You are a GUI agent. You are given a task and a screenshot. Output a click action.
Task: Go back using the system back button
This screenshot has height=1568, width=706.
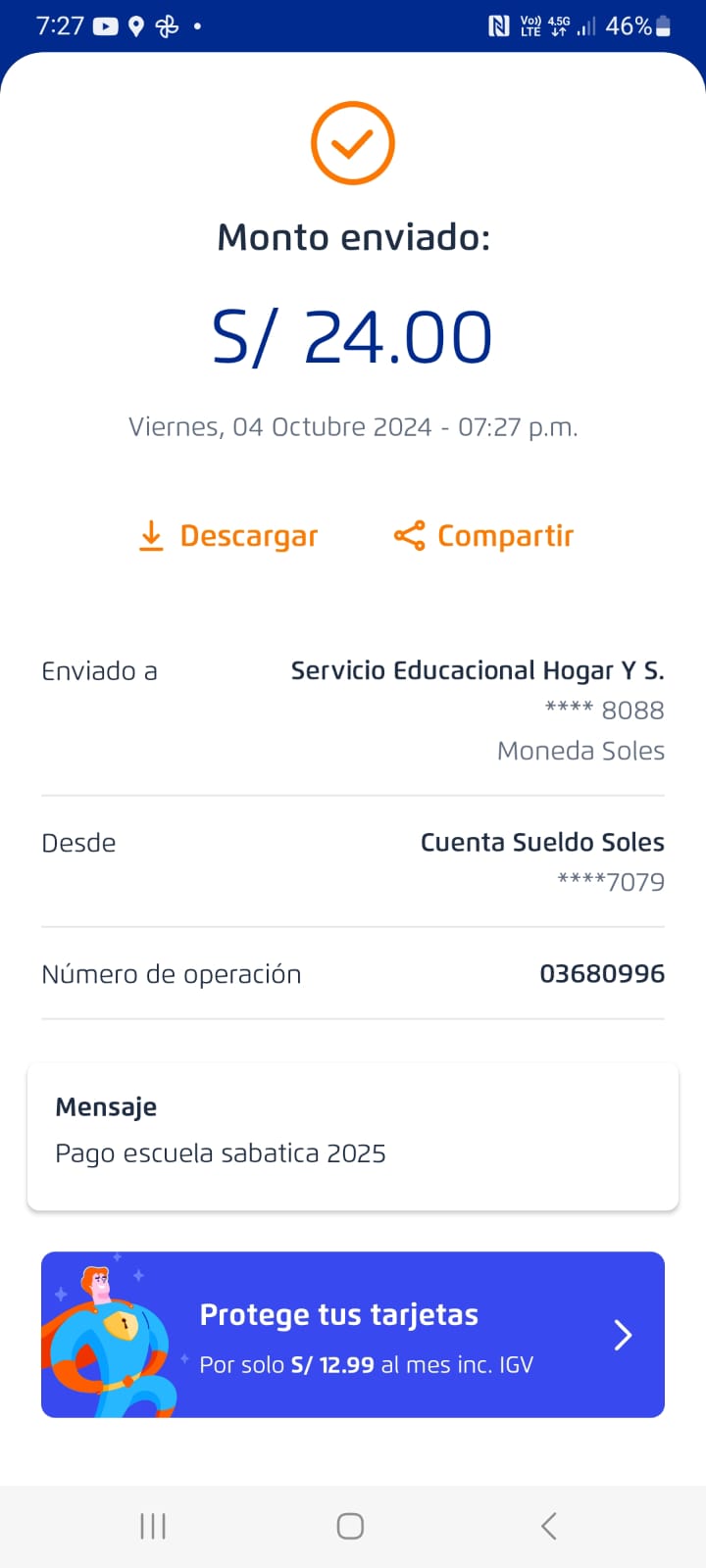point(549,1526)
